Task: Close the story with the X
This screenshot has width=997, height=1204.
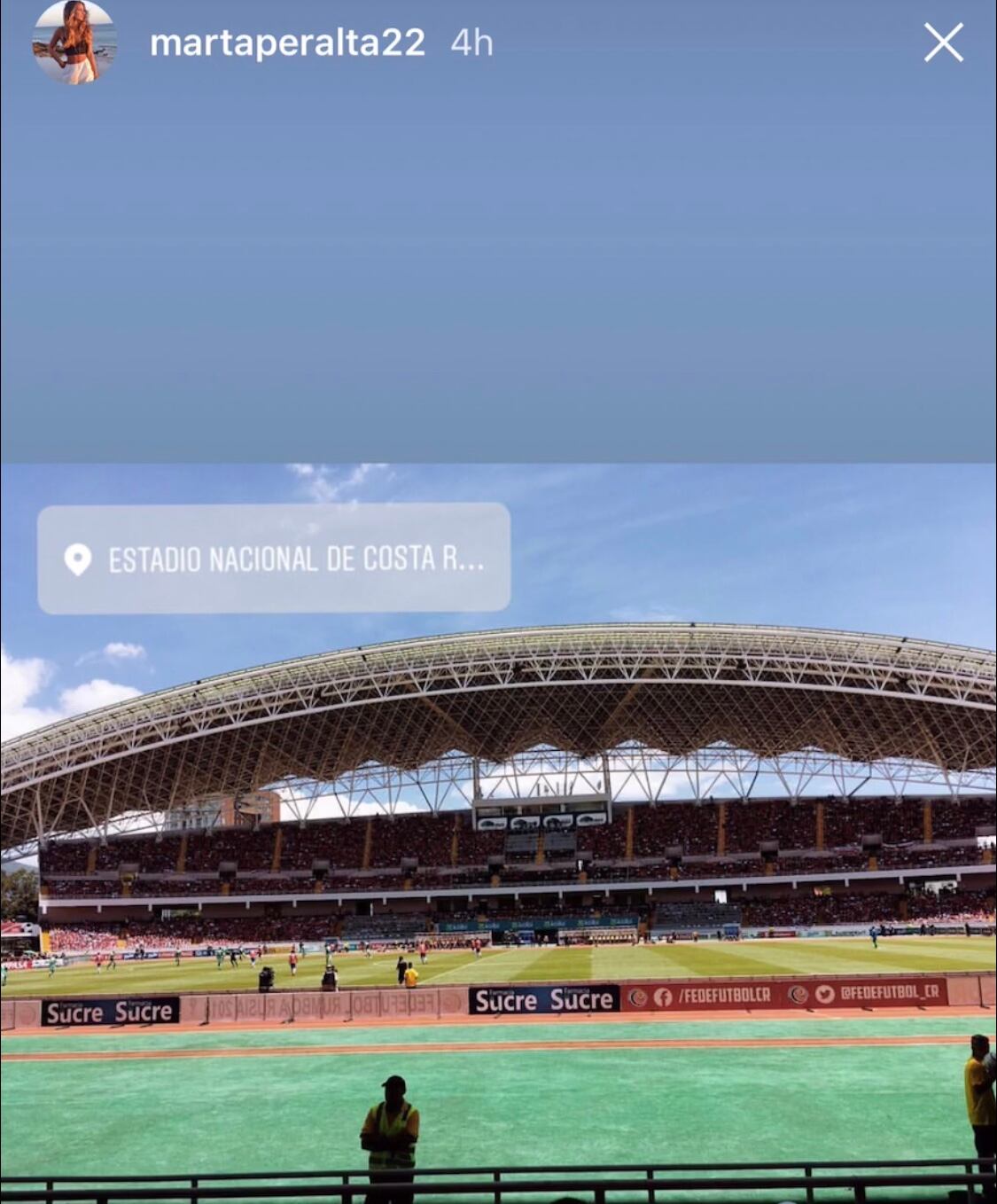Action: coord(943,43)
